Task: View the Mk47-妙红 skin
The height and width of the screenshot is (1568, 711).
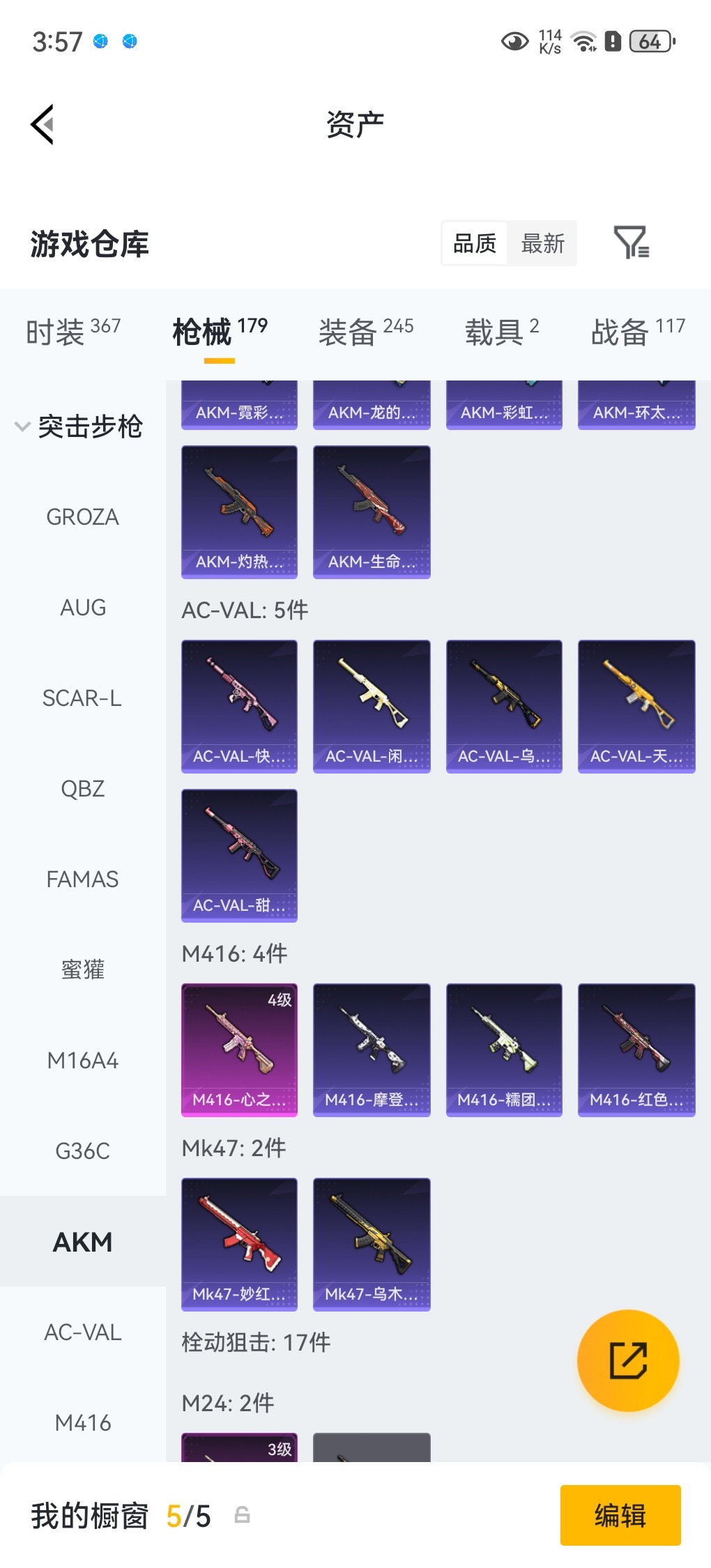Action: coord(239,1243)
